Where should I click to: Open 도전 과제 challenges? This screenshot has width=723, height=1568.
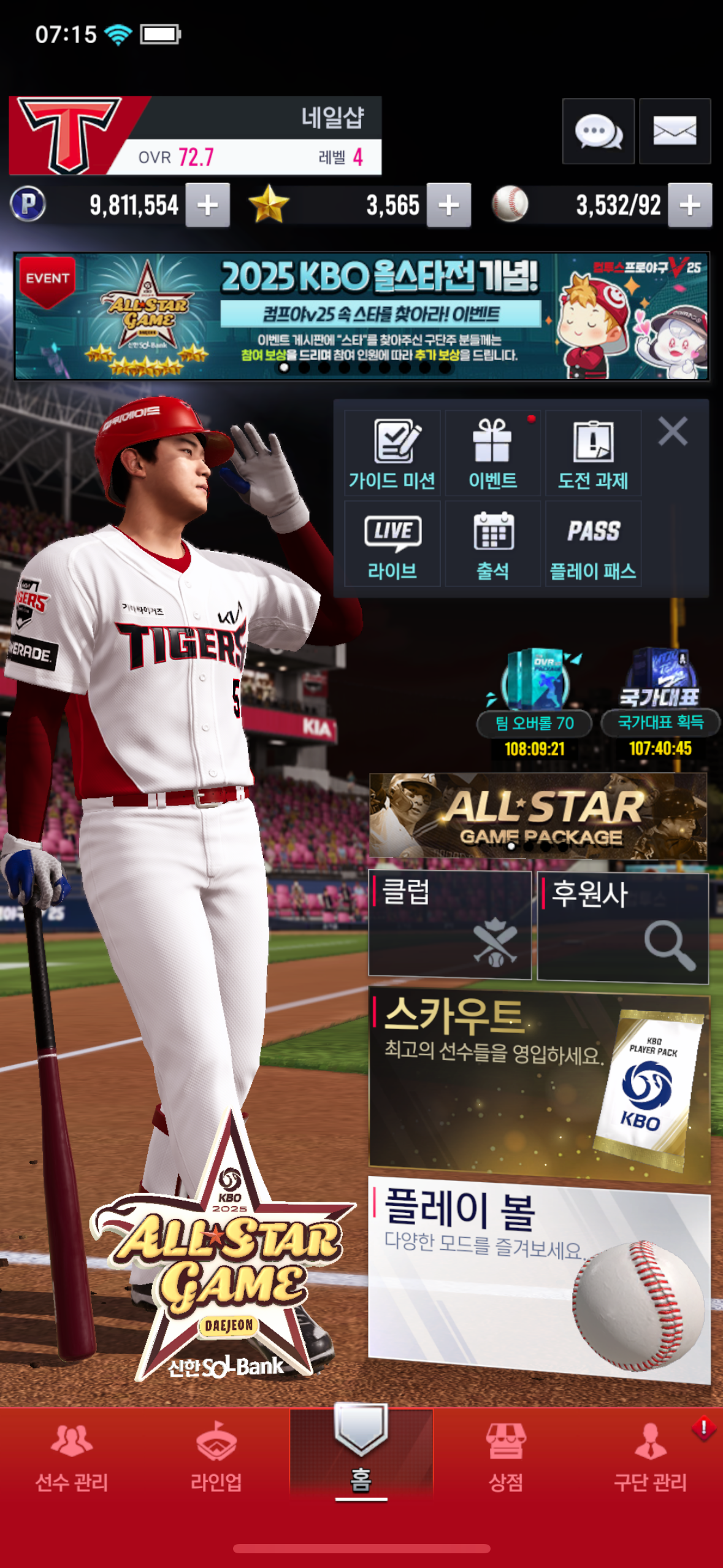pyautogui.click(x=593, y=453)
